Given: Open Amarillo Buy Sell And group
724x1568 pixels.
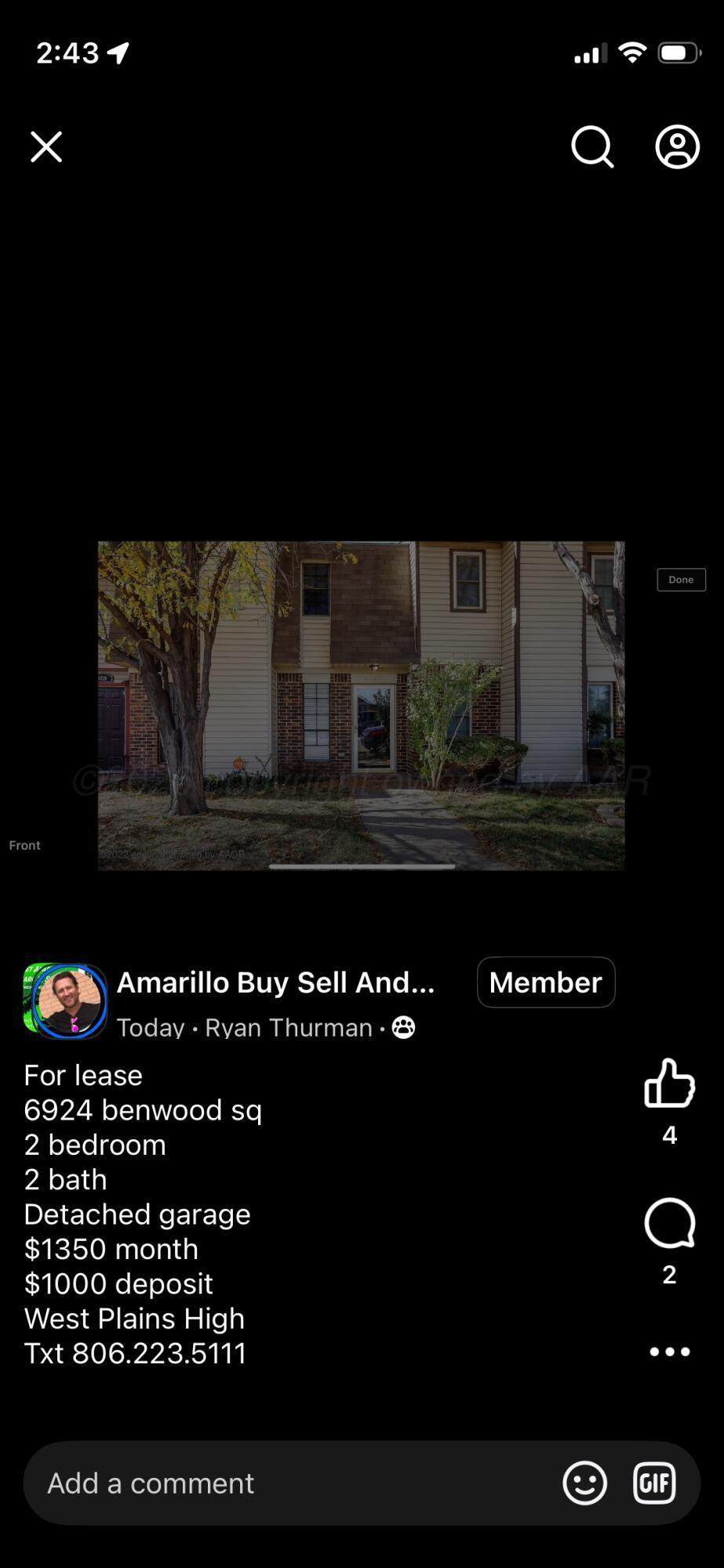Looking at the screenshot, I should [275, 982].
